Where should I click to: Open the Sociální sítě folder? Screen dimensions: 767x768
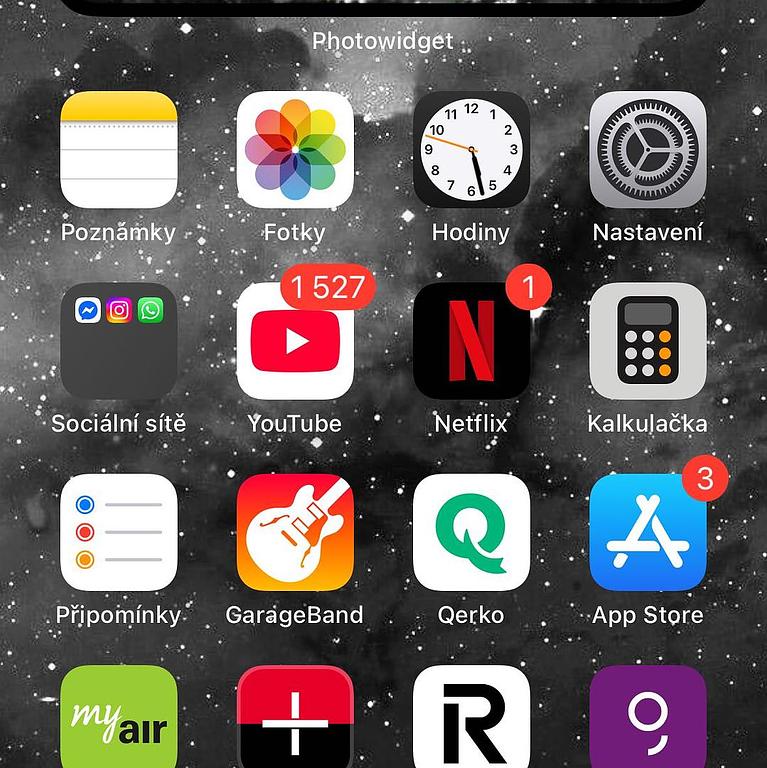(x=118, y=341)
